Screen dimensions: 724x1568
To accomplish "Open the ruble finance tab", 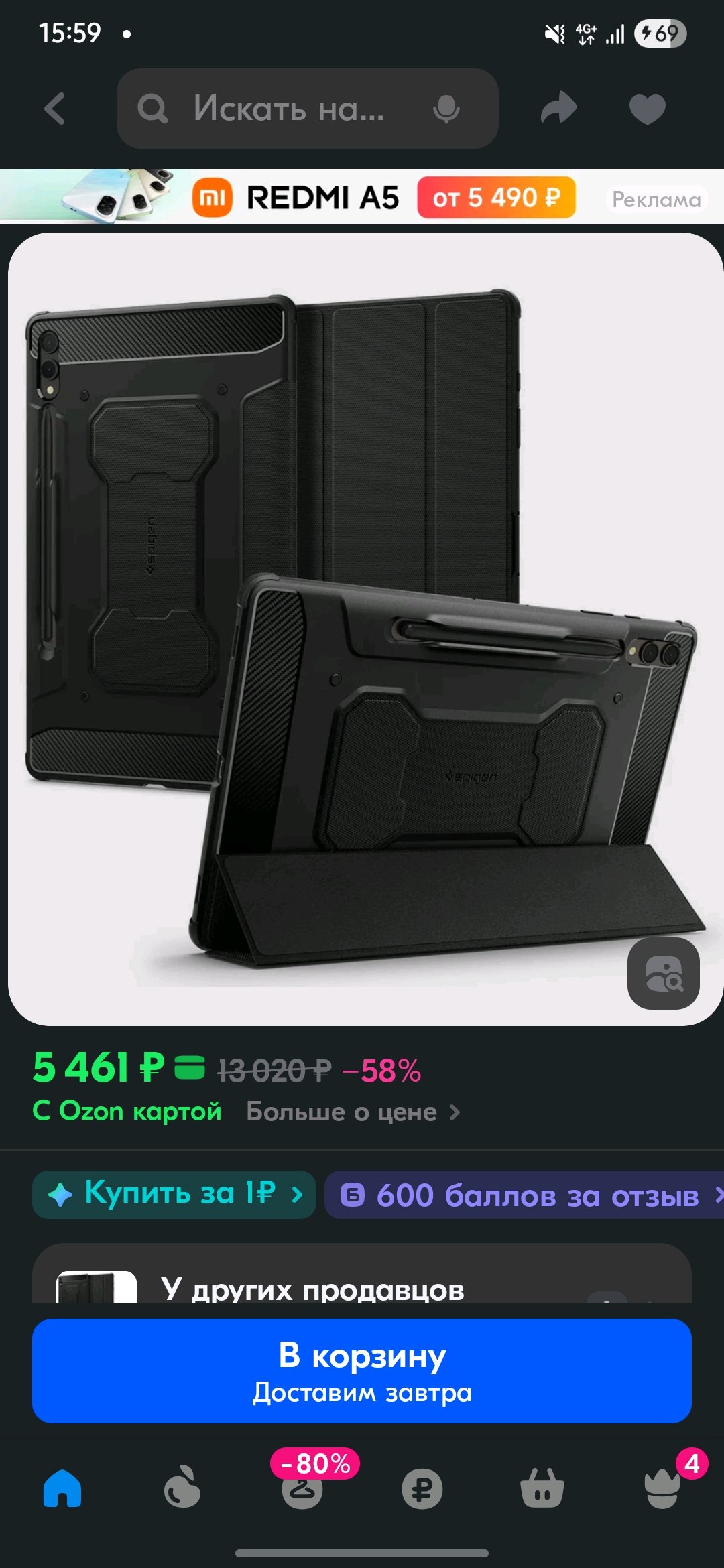I will point(422,1489).
